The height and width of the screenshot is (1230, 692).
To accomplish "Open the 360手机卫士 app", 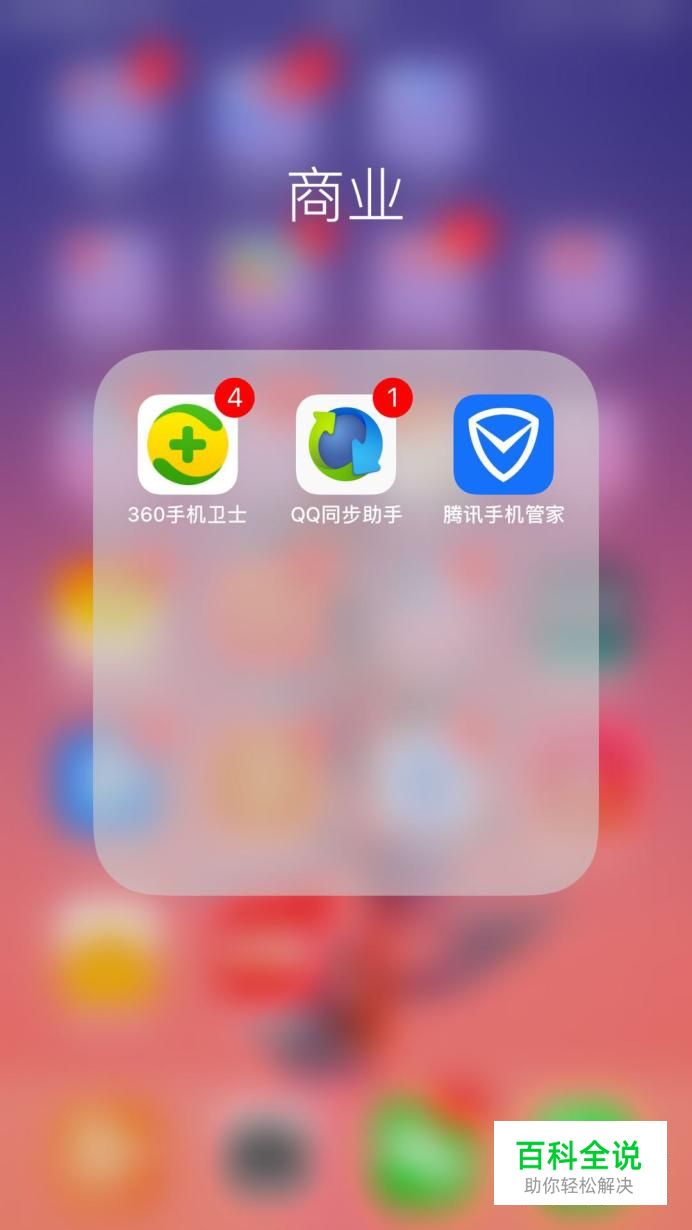I will [x=188, y=444].
